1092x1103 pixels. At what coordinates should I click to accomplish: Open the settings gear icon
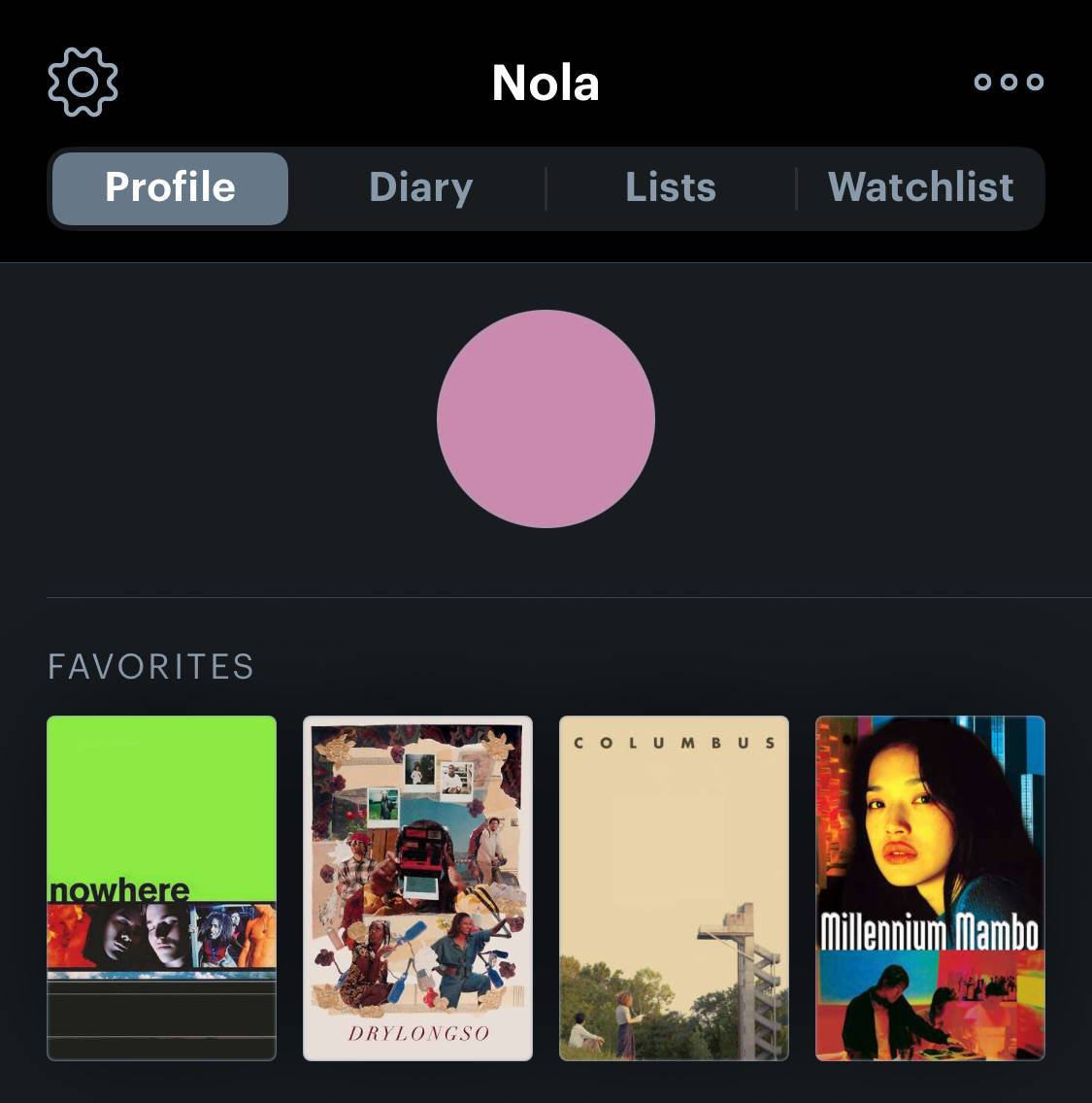click(83, 82)
